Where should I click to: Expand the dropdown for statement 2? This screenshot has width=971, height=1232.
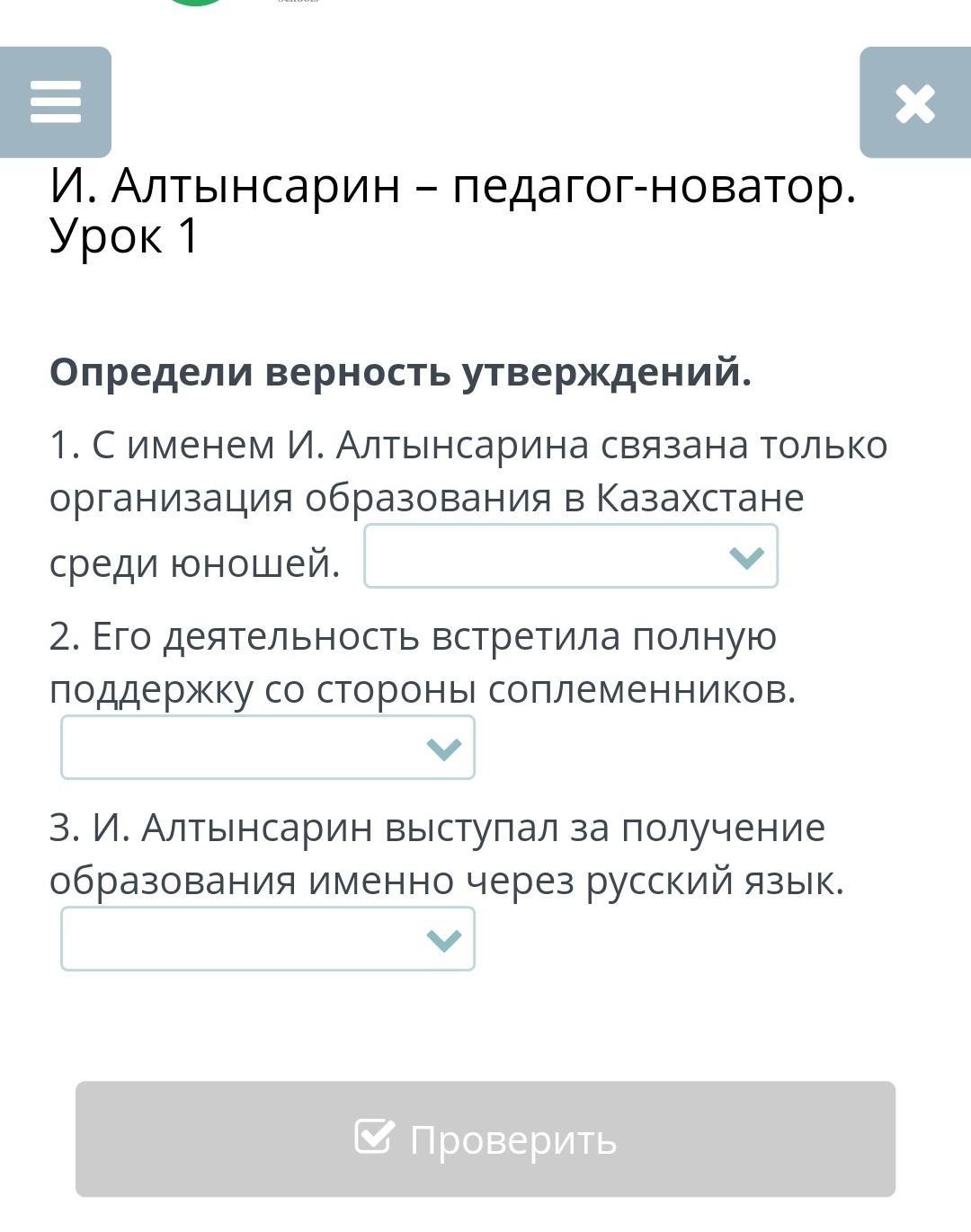(268, 748)
